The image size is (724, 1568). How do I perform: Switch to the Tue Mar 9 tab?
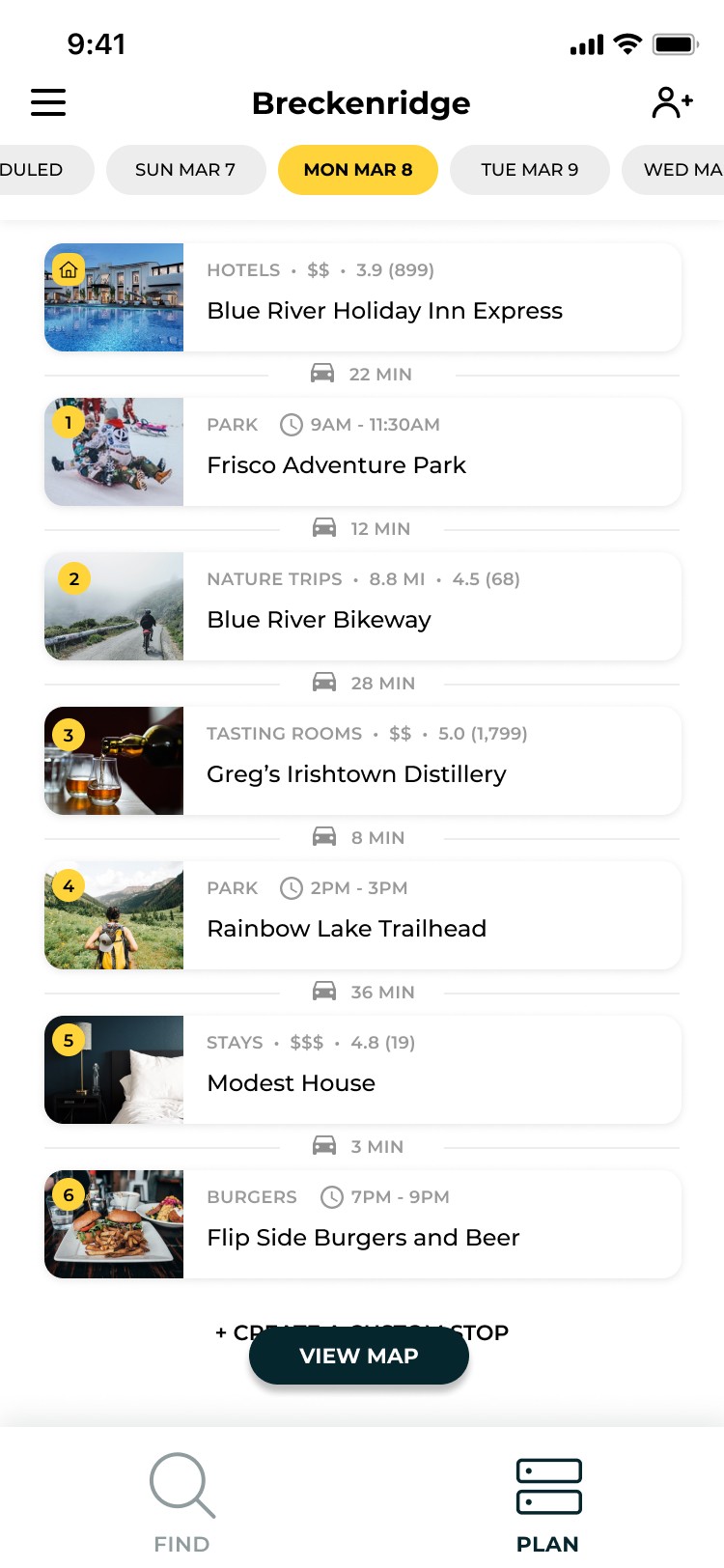530,170
